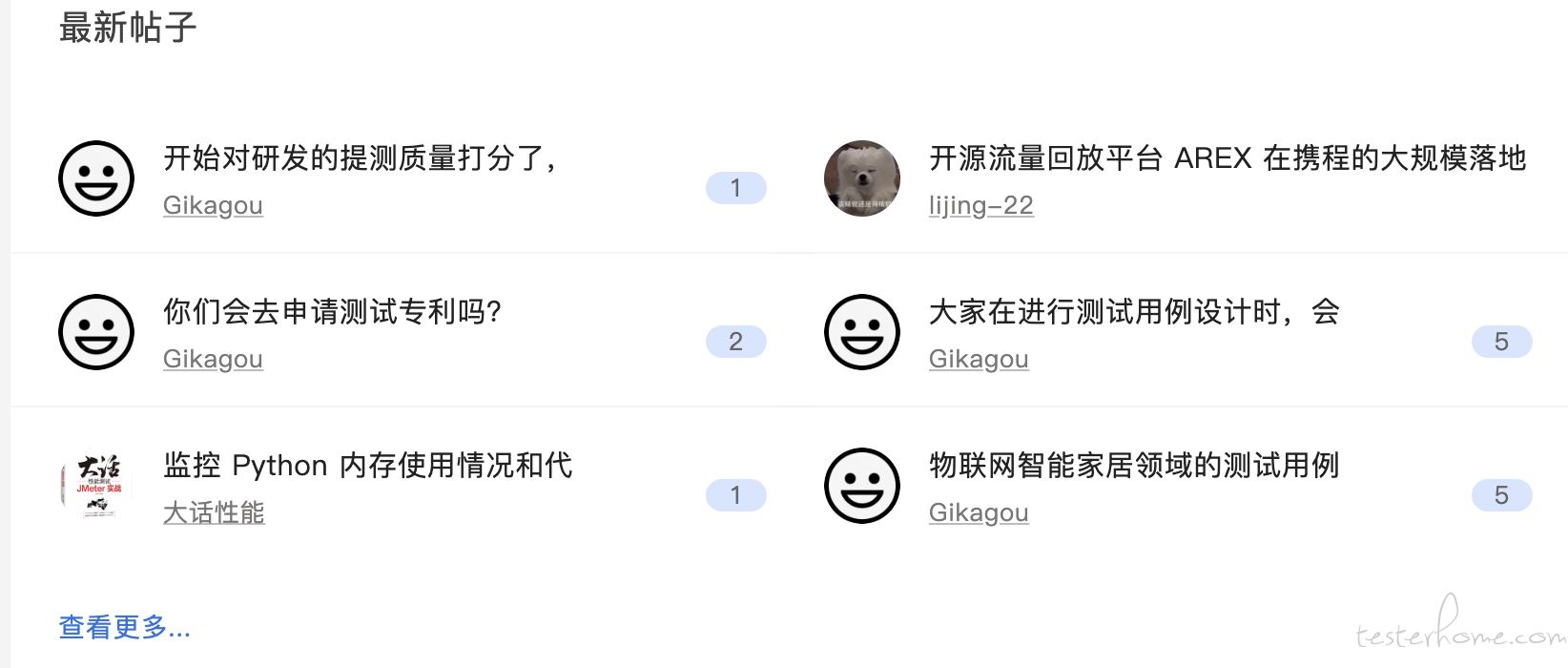Screen dimensions: 1568x668
Task: Open post 开源流量回放平台 AREX 在携程的大规模落地
Action: coord(1228,158)
